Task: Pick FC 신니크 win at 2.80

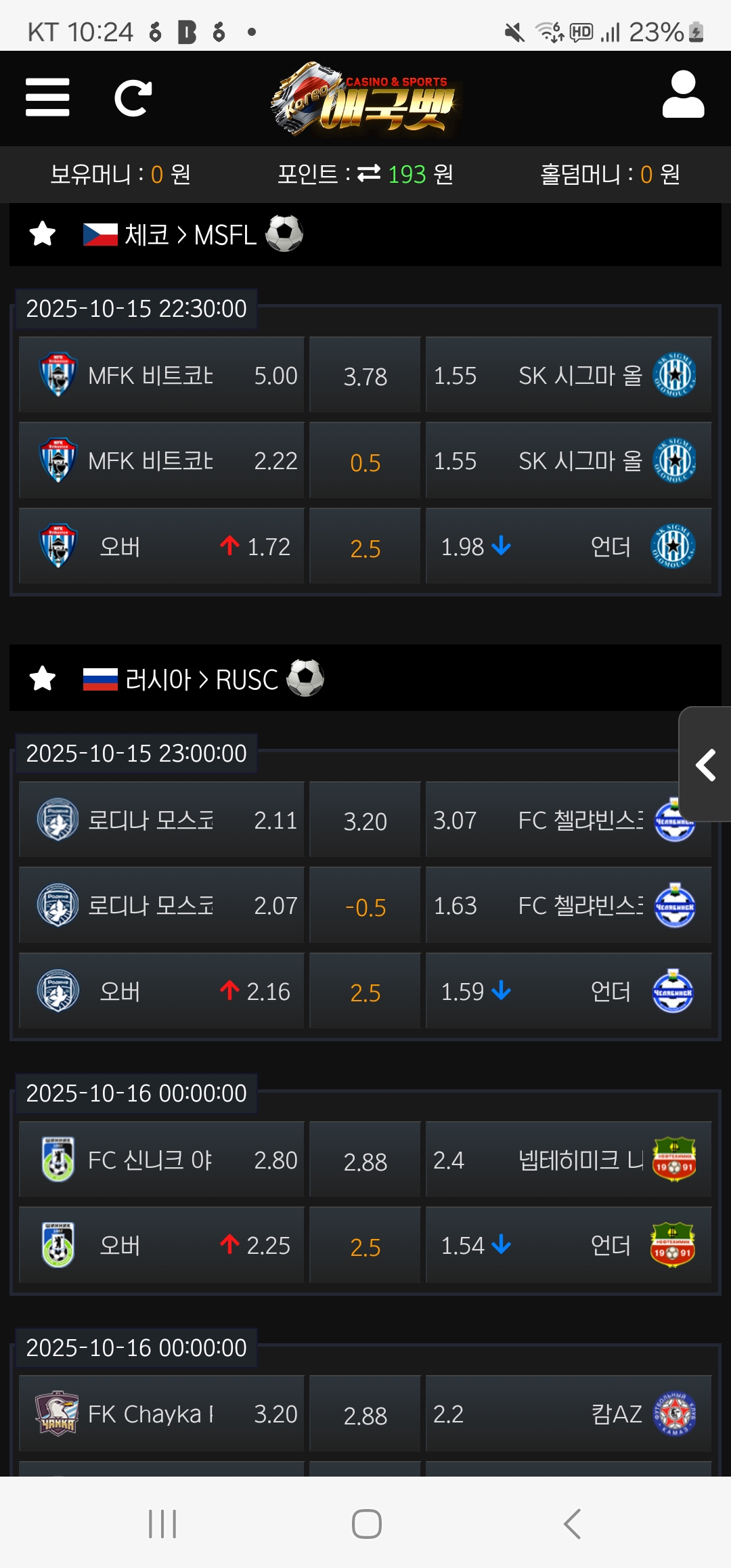Action: click(162, 1160)
